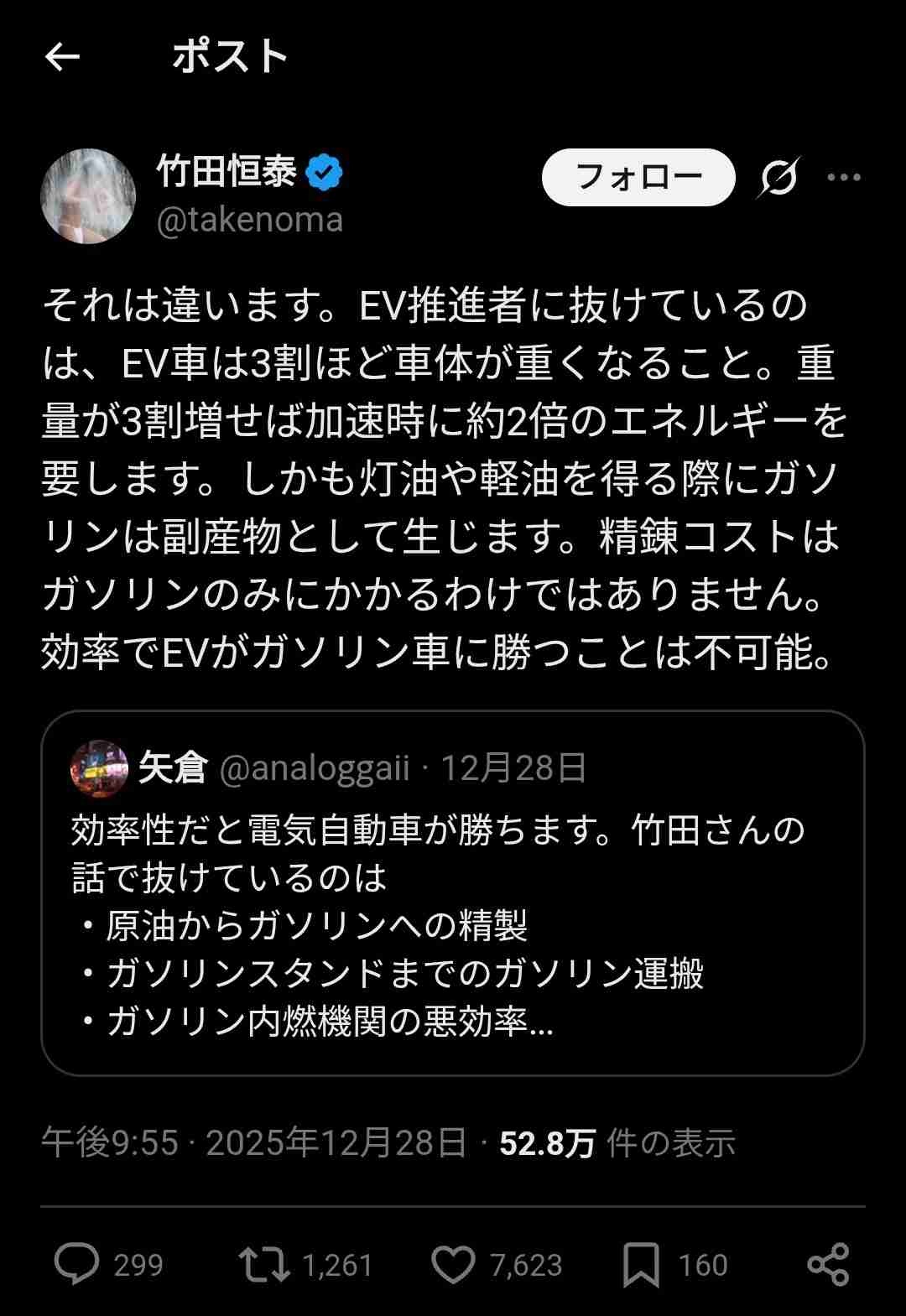This screenshot has height=1316, width=906.
Task: Share the post via the share icon
Action: pyautogui.click(x=828, y=1264)
